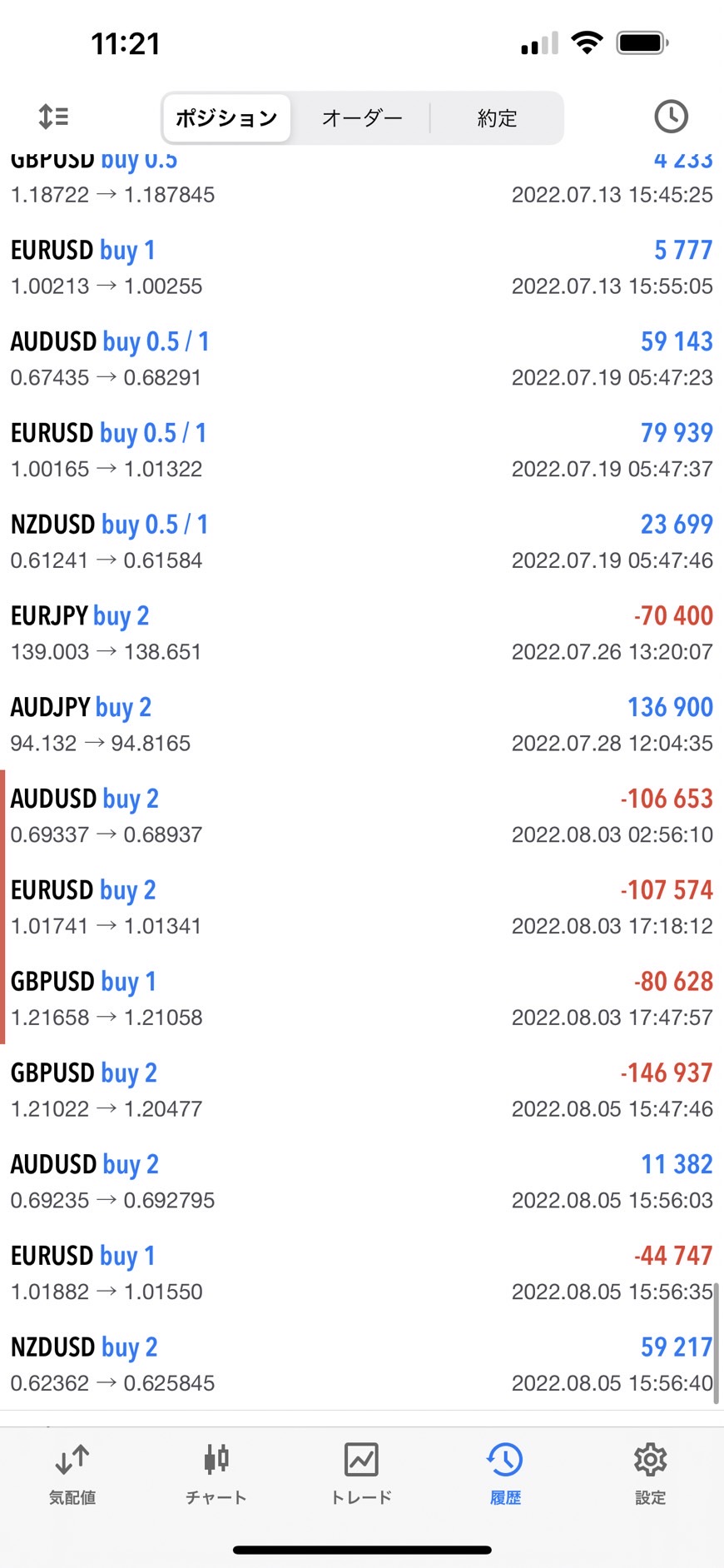The image size is (724, 1568).
Task: Open the sort options icon
Action: coord(53,117)
